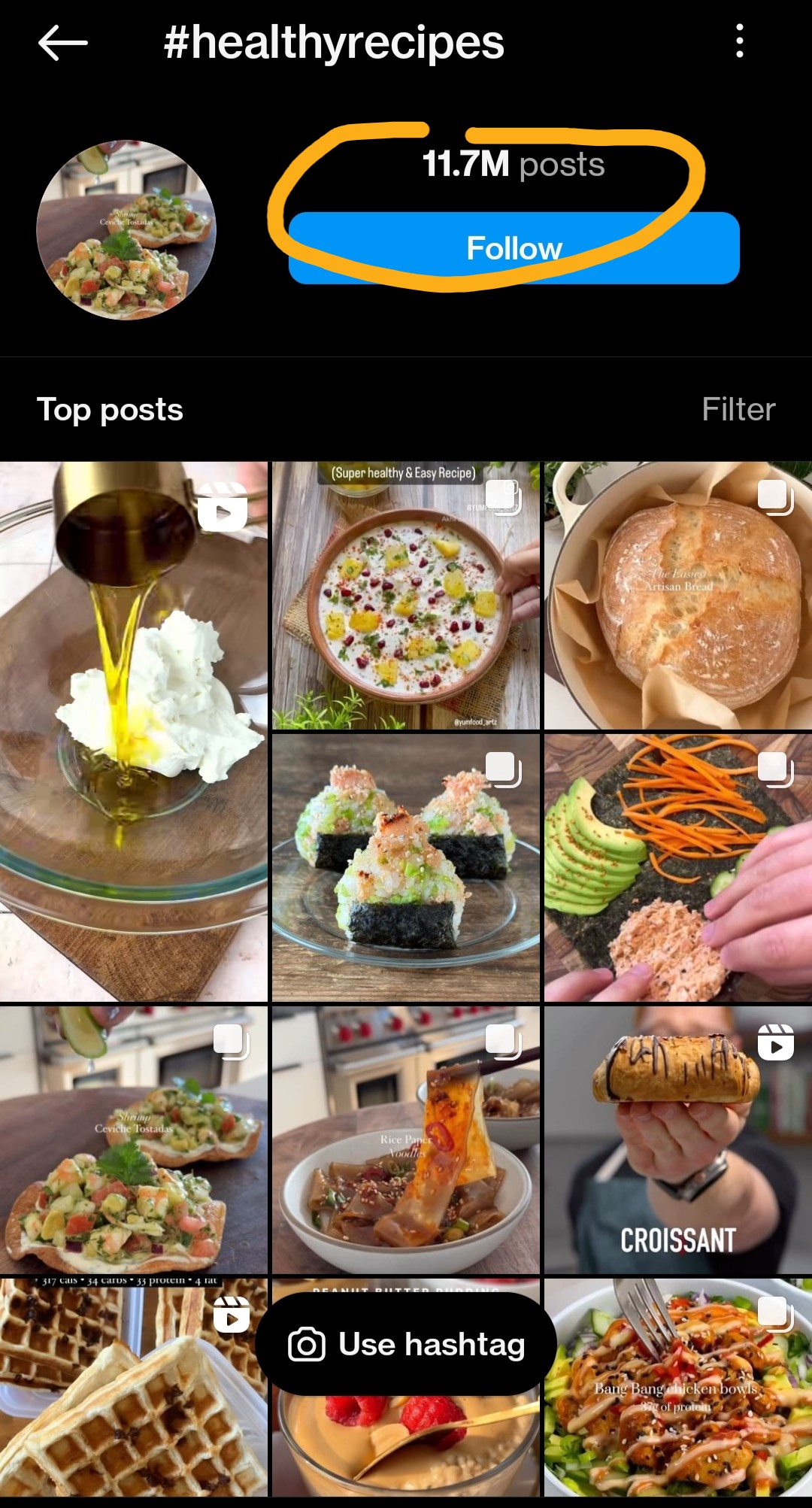This screenshot has width=812, height=1508.
Task: Click the 11.7M posts count
Action: (512, 165)
